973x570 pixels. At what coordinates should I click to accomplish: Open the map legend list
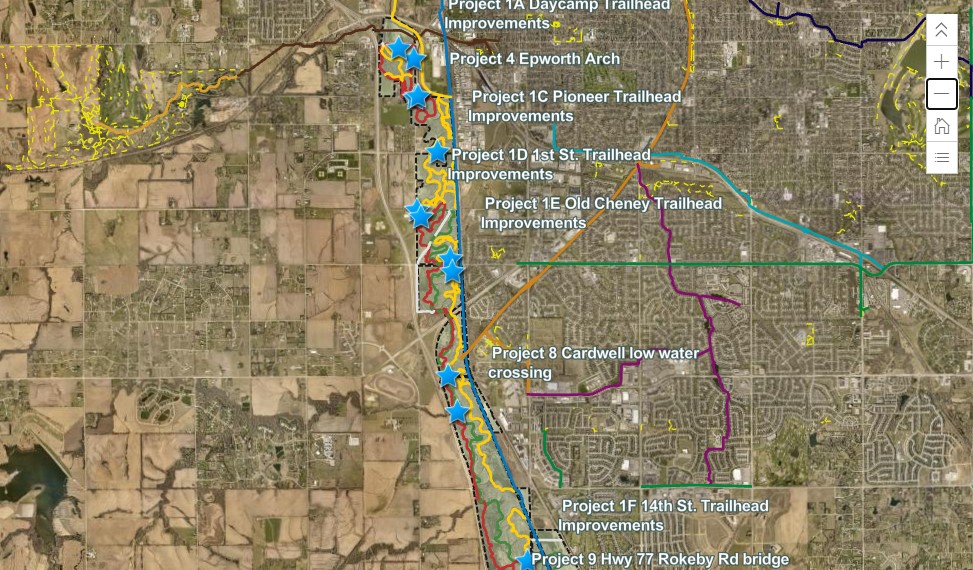tap(941, 157)
